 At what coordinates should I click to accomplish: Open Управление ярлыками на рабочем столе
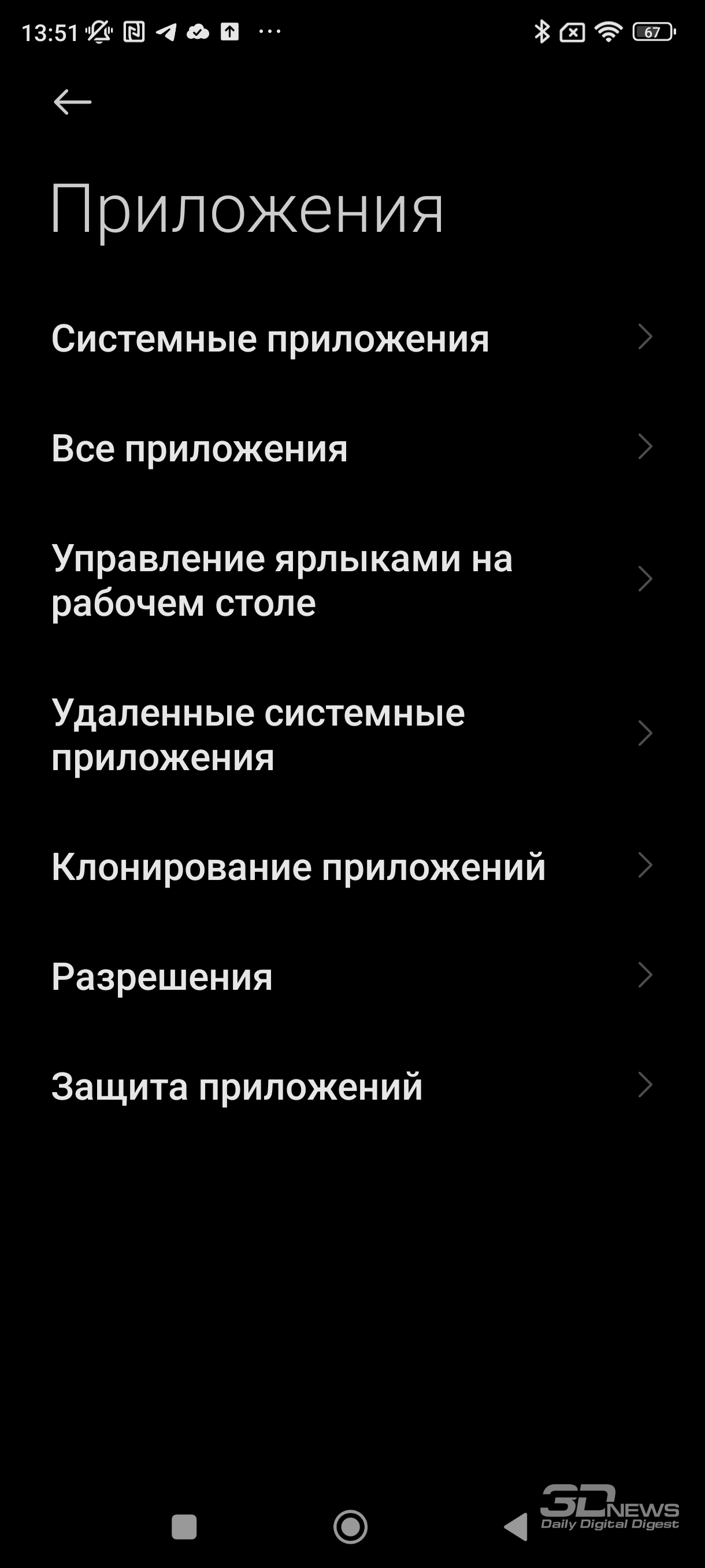click(x=352, y=579)
